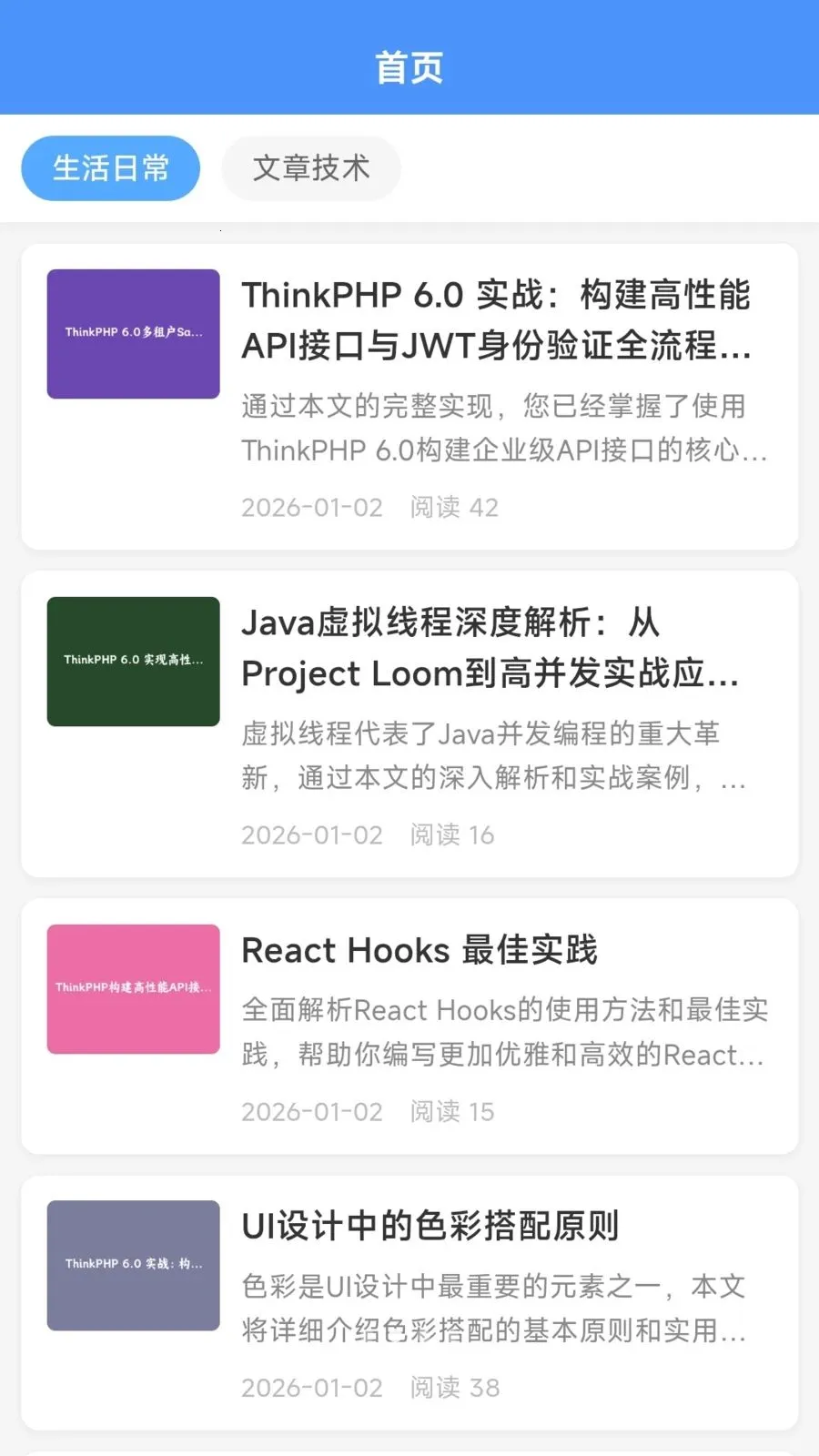The height and width of the screenshot is (1456, 819).
Task: Click the 阅读 38 read count
Action: coord(454,1387)
